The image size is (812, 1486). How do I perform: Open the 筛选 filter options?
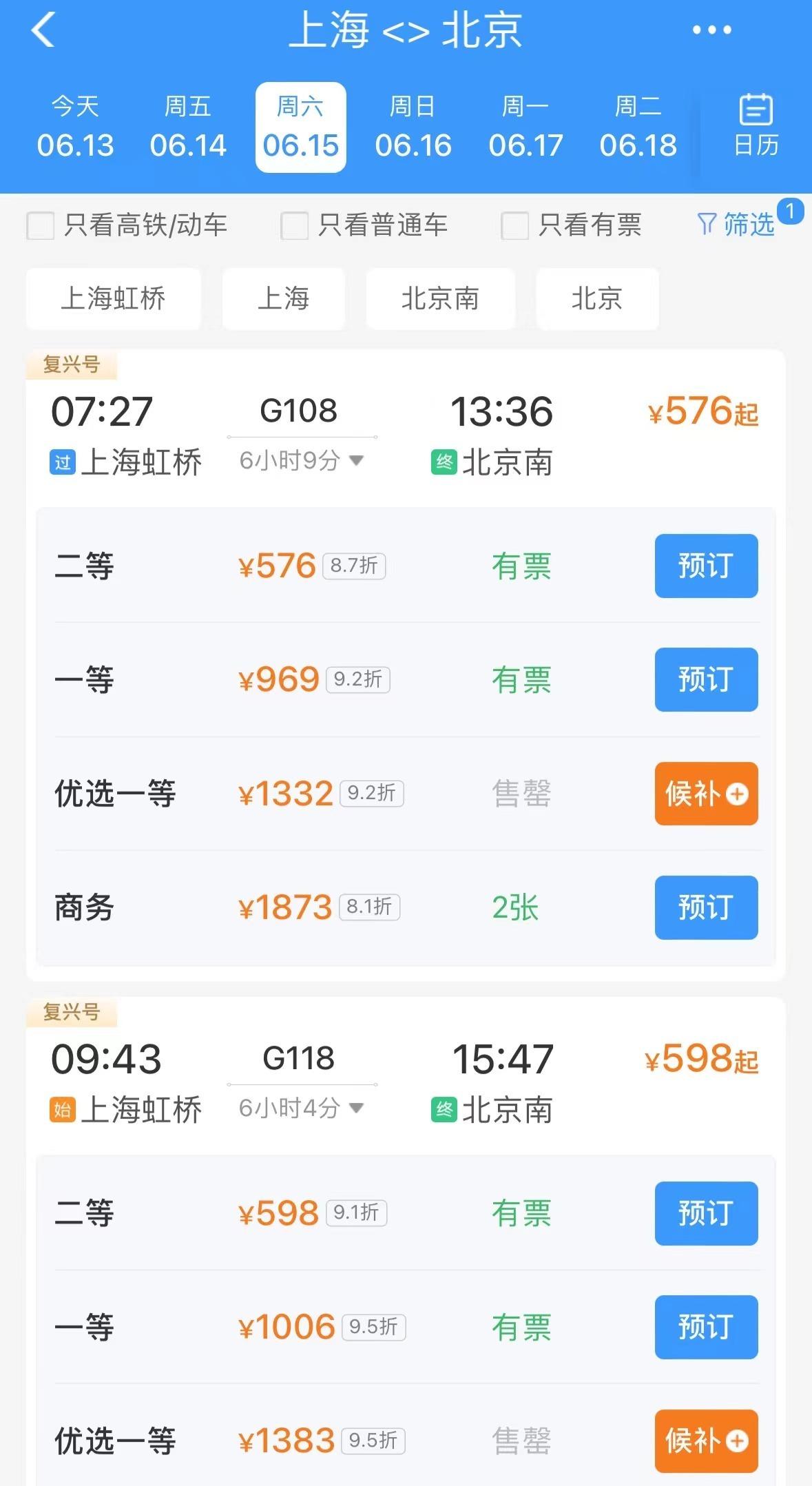[737, 225]
